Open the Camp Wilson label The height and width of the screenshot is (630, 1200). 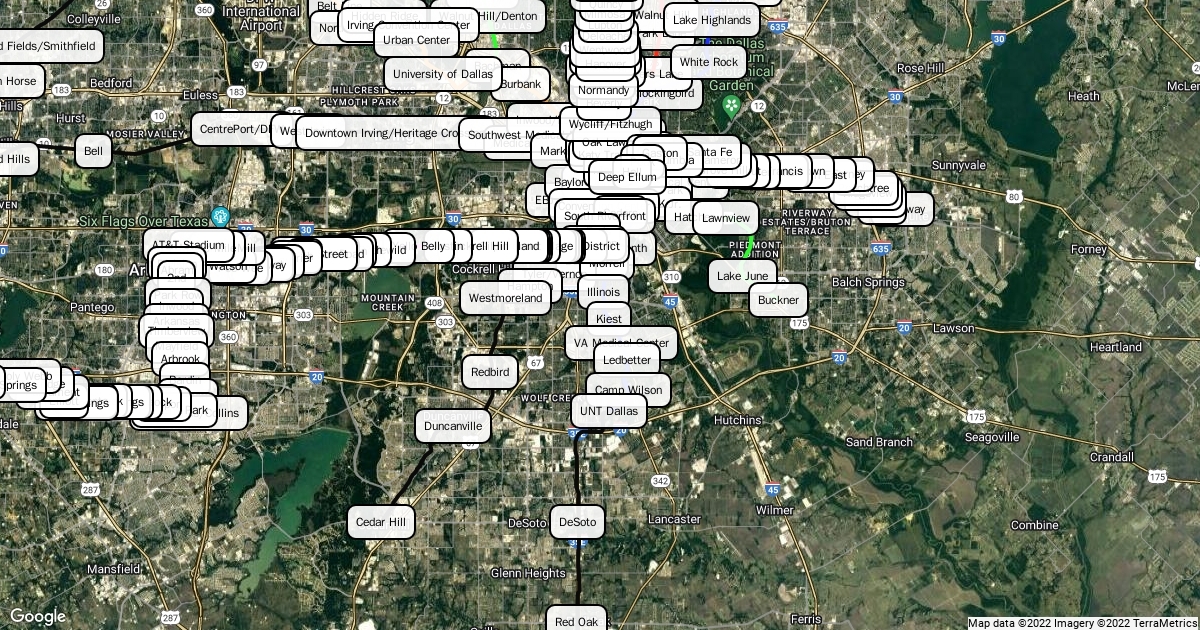pos(629,390)
